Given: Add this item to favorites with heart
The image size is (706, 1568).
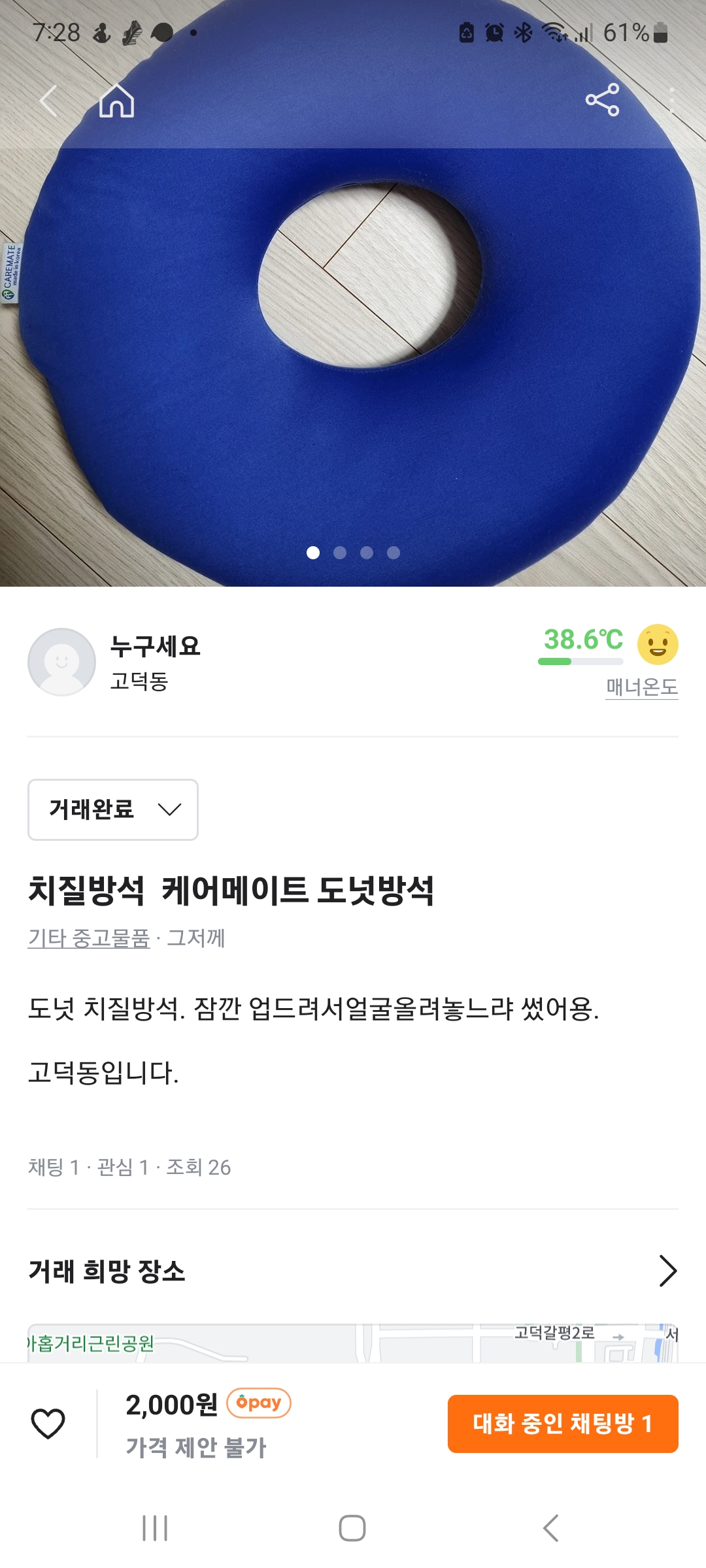Looking at the screenshot, I should click(48, 1424).
